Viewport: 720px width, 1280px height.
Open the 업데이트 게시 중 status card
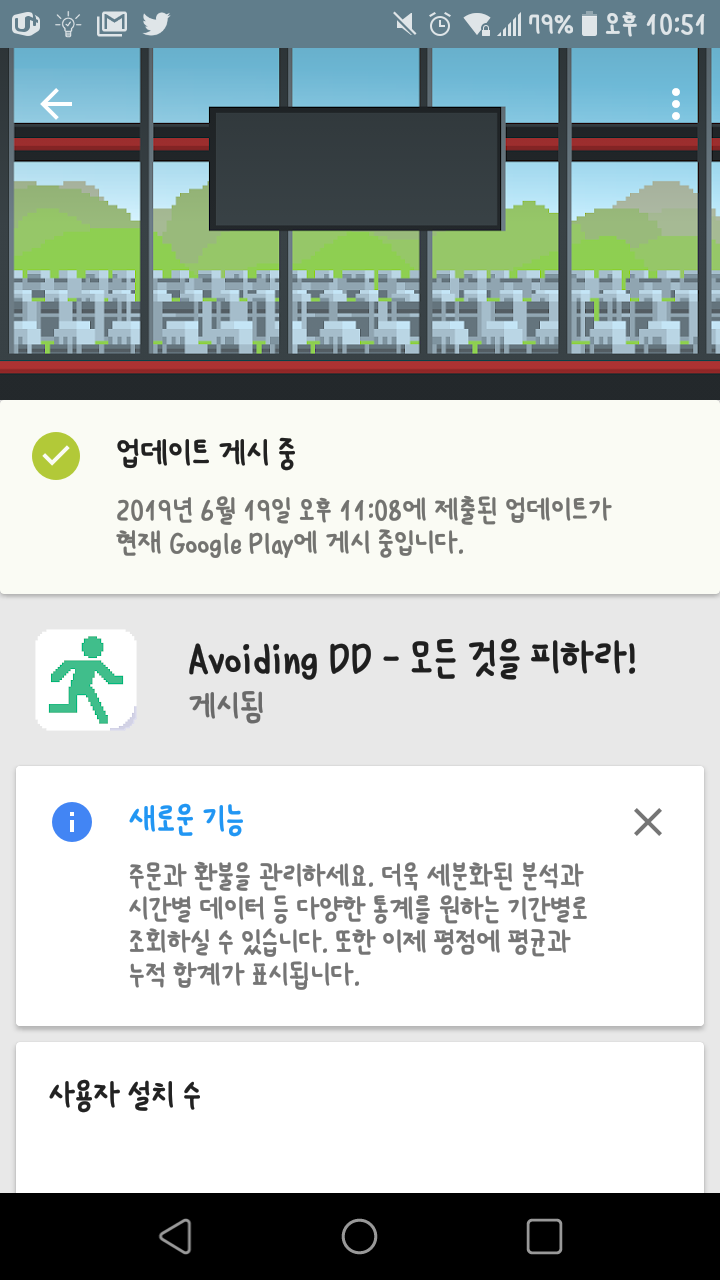[360, 496]
